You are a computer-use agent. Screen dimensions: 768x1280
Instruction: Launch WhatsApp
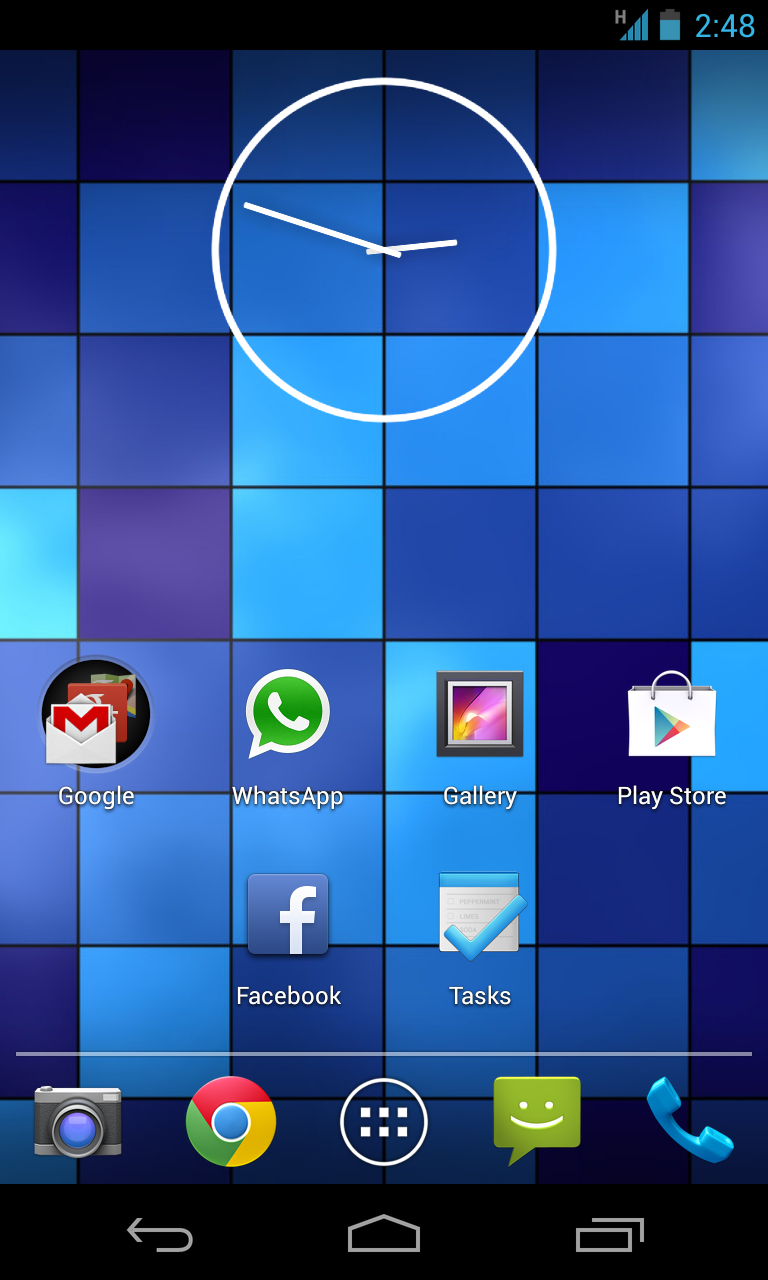(288, 714)
